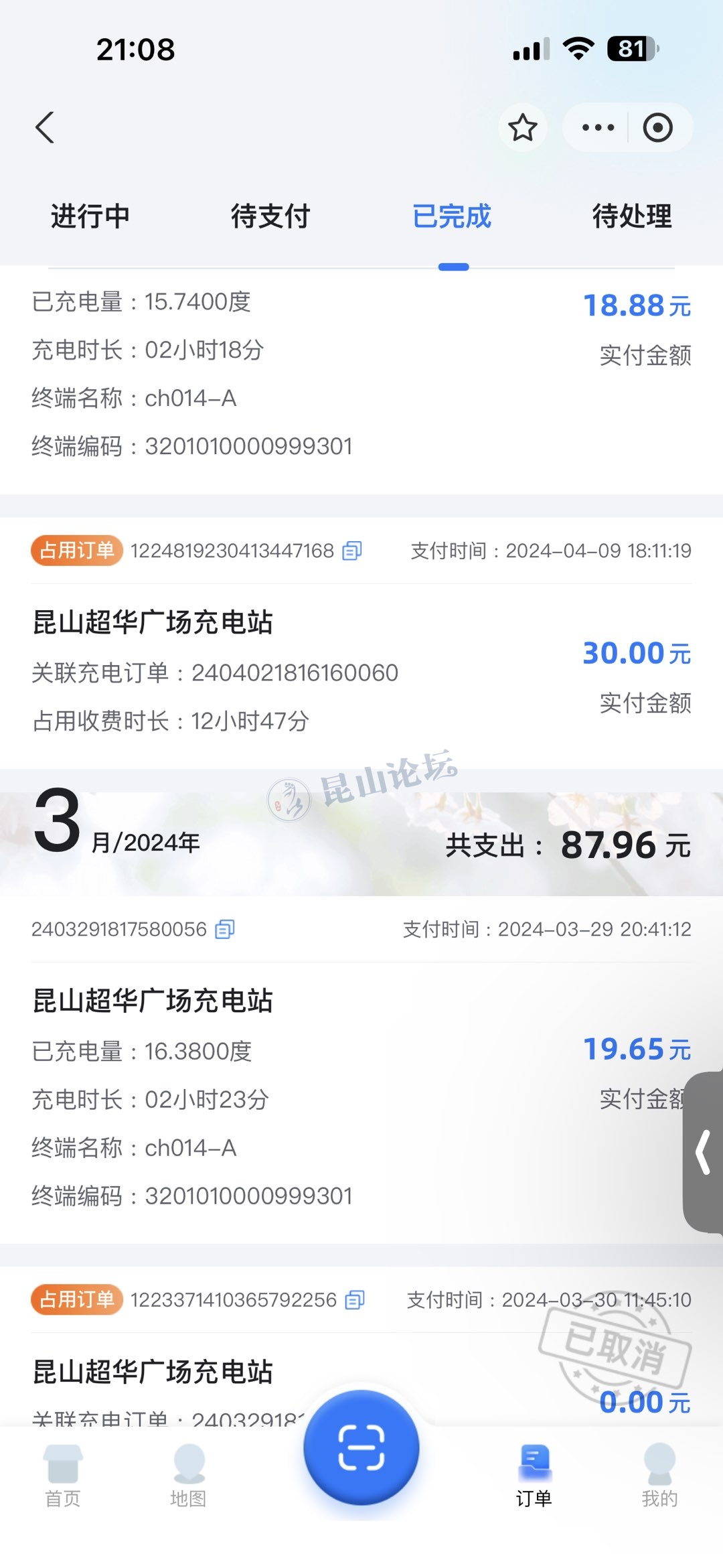The height and width of the screenshot is (1568, 723).
Task: Favorite this mini program with the star
Action: tap(522, 127)
